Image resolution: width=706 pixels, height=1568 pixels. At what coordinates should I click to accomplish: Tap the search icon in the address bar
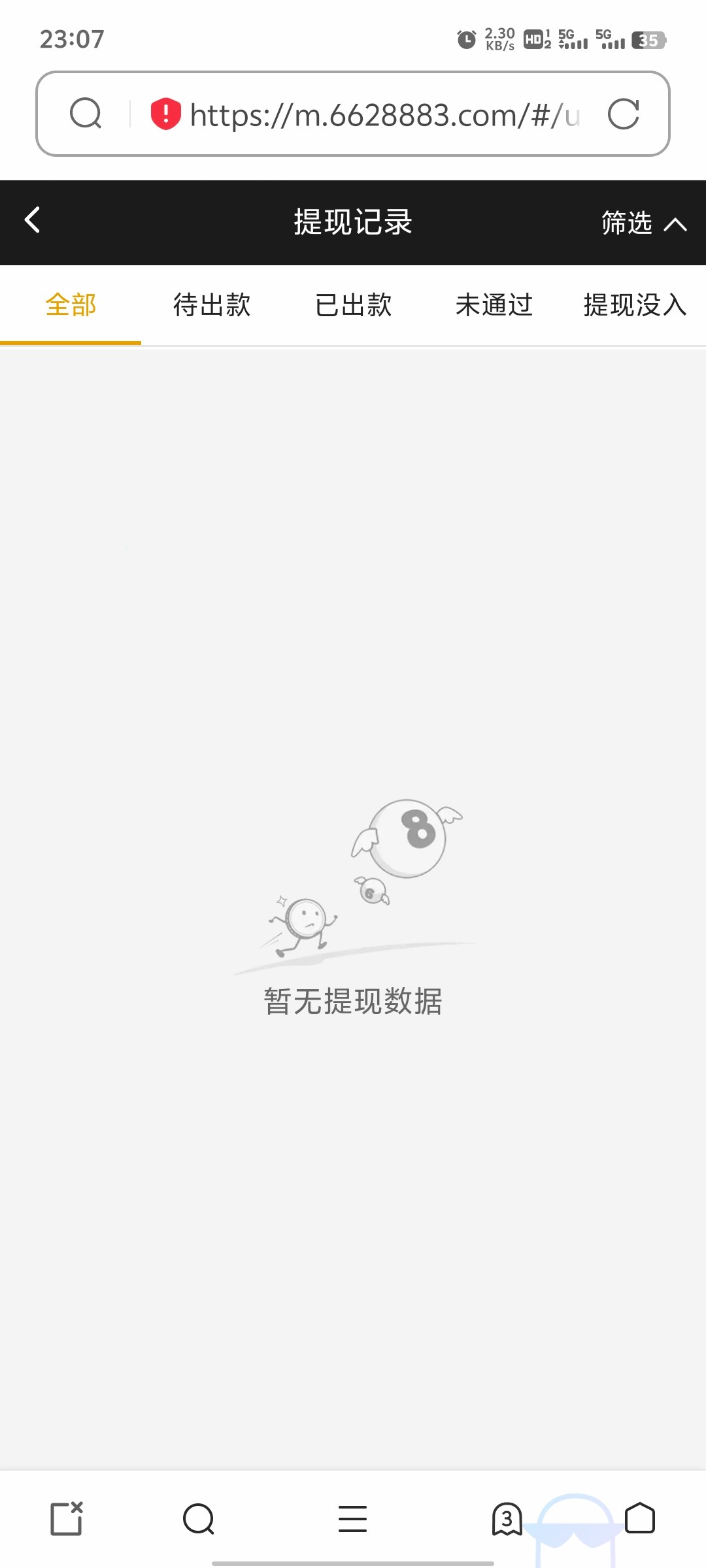point(86,114)
